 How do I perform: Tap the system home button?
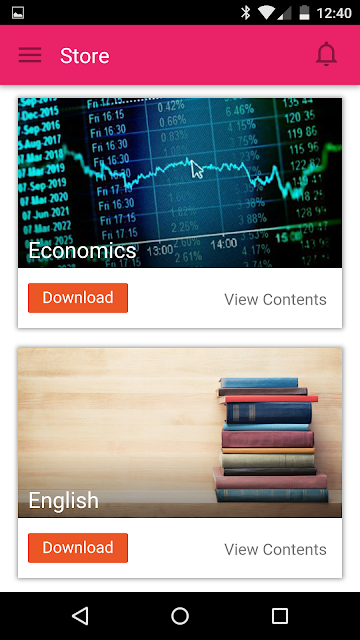(180, 616)
